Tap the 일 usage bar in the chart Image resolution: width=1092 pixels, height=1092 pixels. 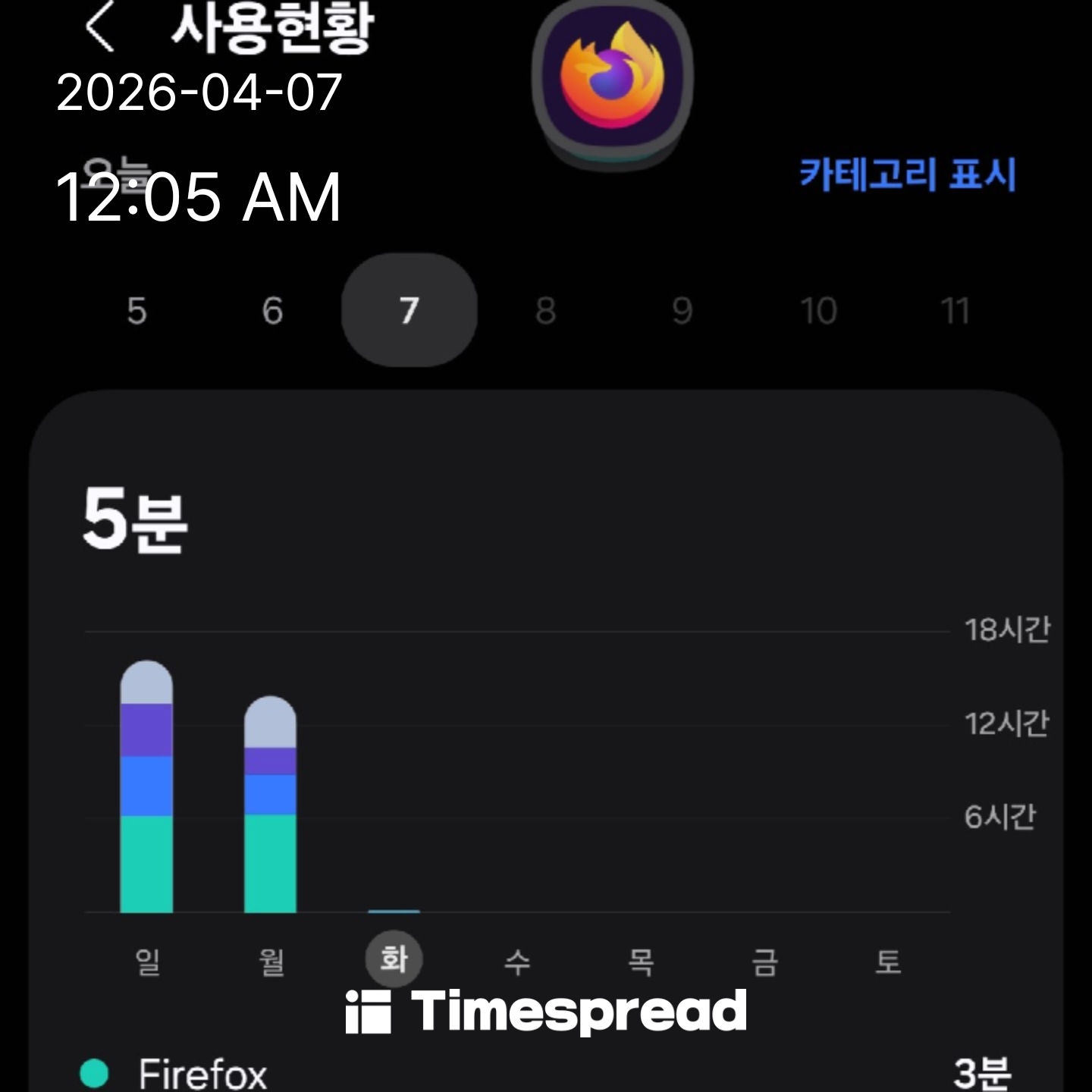coord(146,789)
